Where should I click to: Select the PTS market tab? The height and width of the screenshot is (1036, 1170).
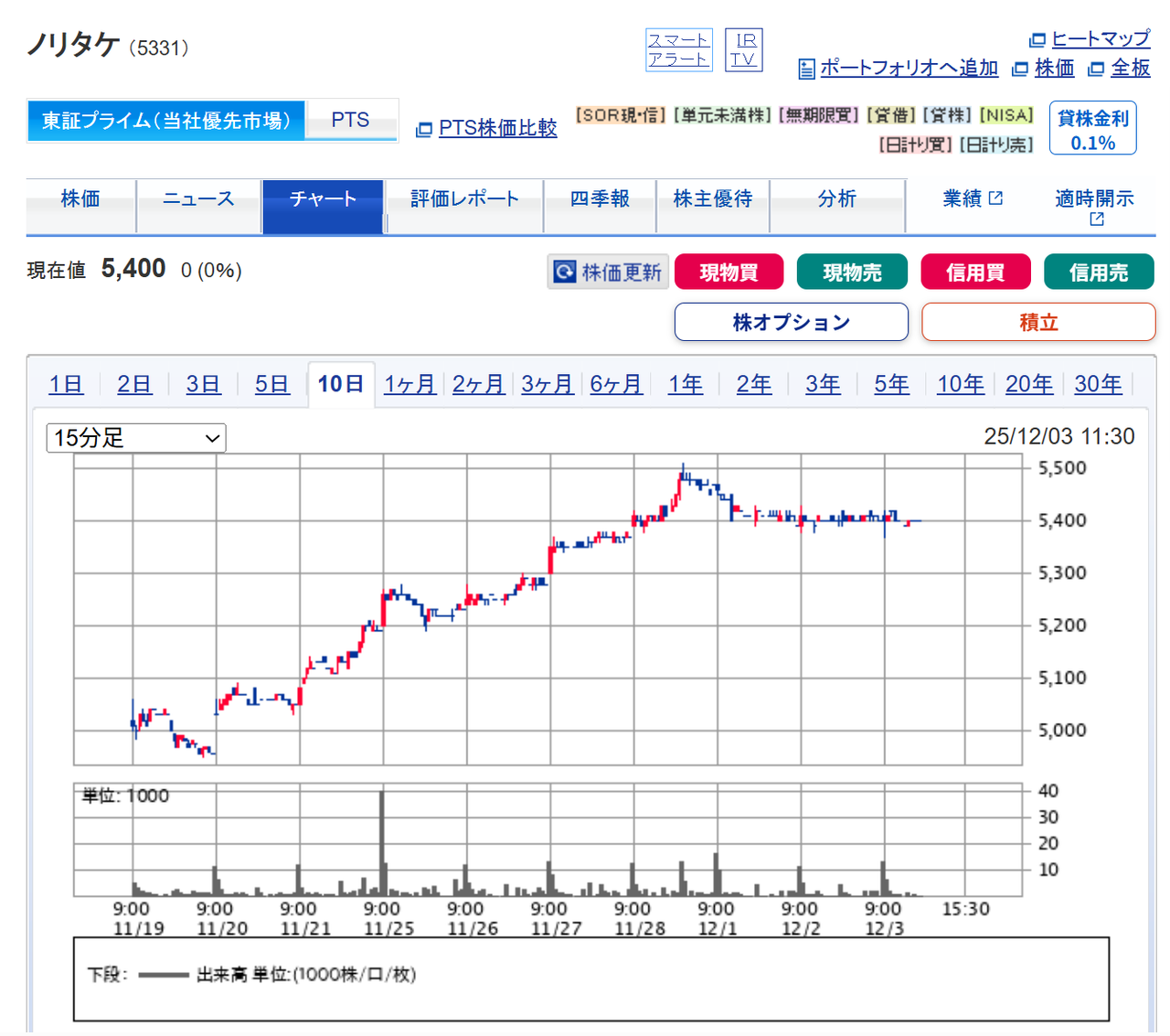pos(350,120)
